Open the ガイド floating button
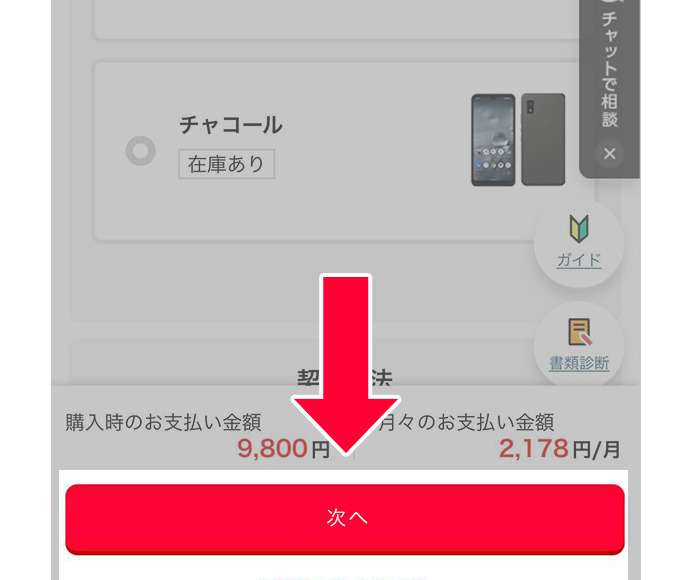The width and height of the screenshot is (690, 580). click(x=579, y=242)
